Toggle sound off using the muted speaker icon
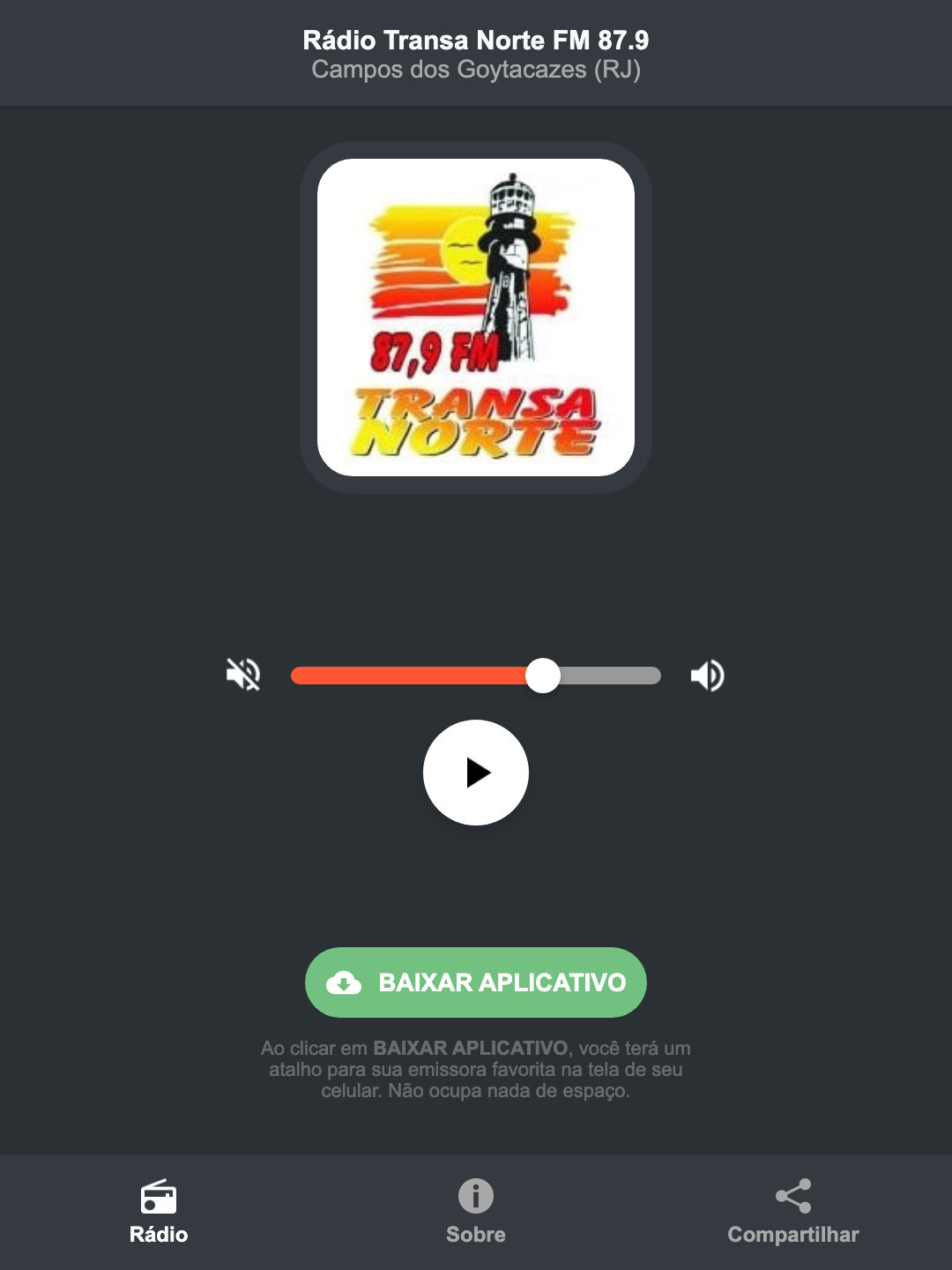952x1270 pixels. click(x=242, y=675)
